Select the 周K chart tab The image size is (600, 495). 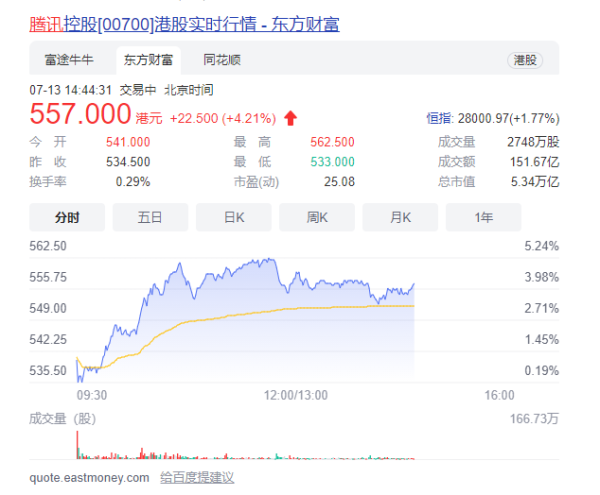click(x=317, y=217)
